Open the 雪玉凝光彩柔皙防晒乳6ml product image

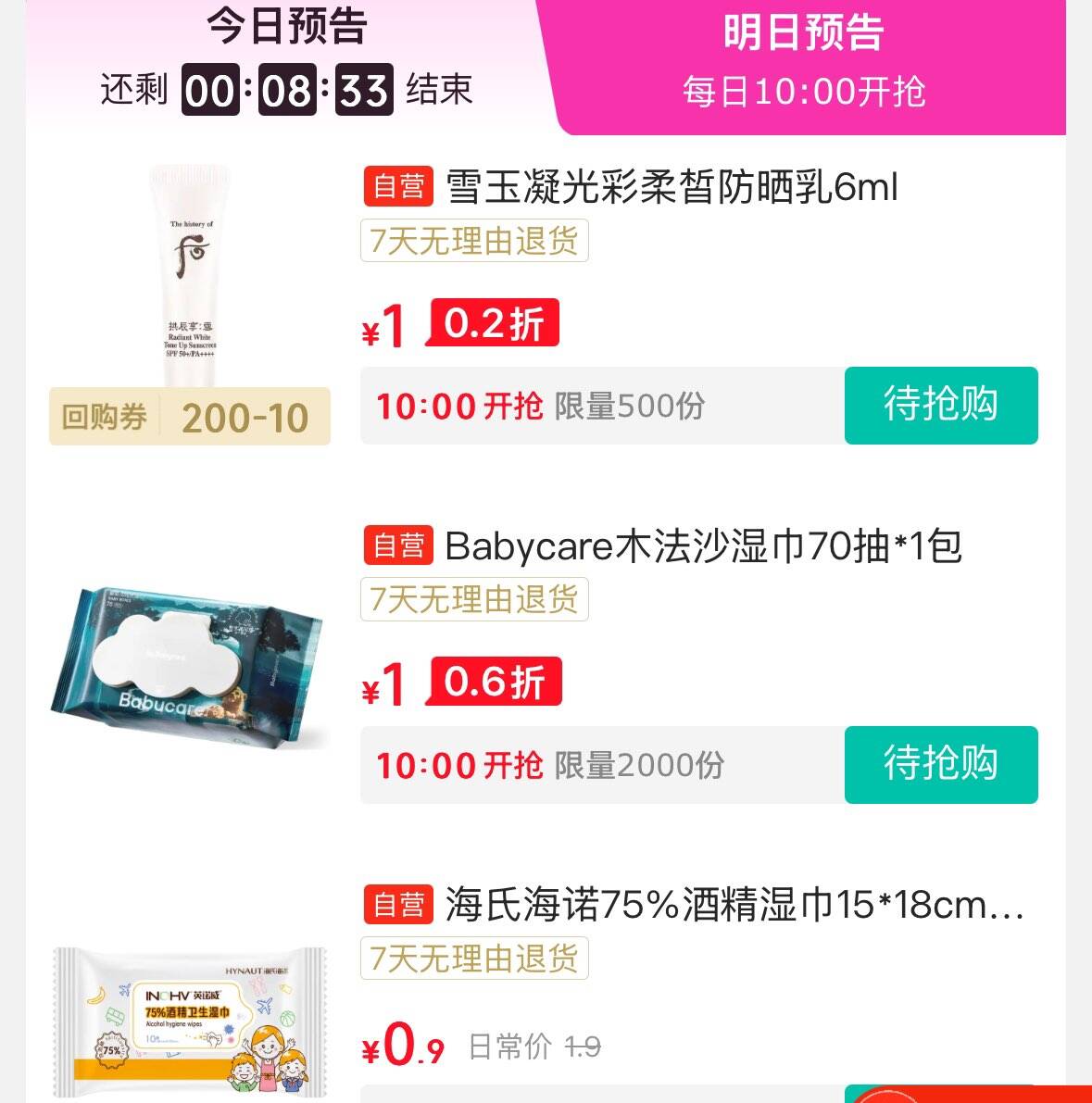coord(190,278)
